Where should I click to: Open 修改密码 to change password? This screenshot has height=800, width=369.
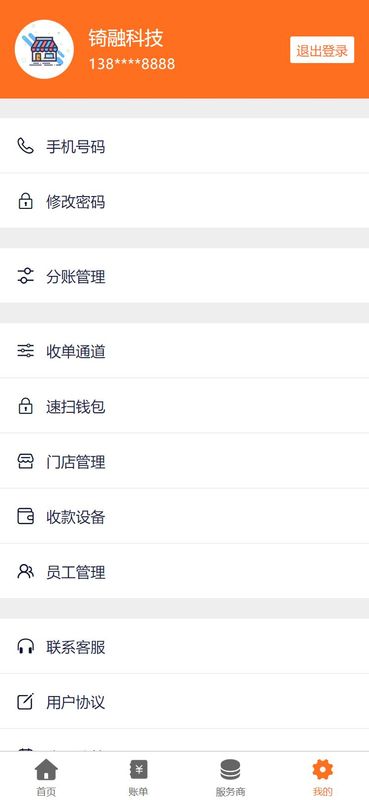click(x=184, y=201)
